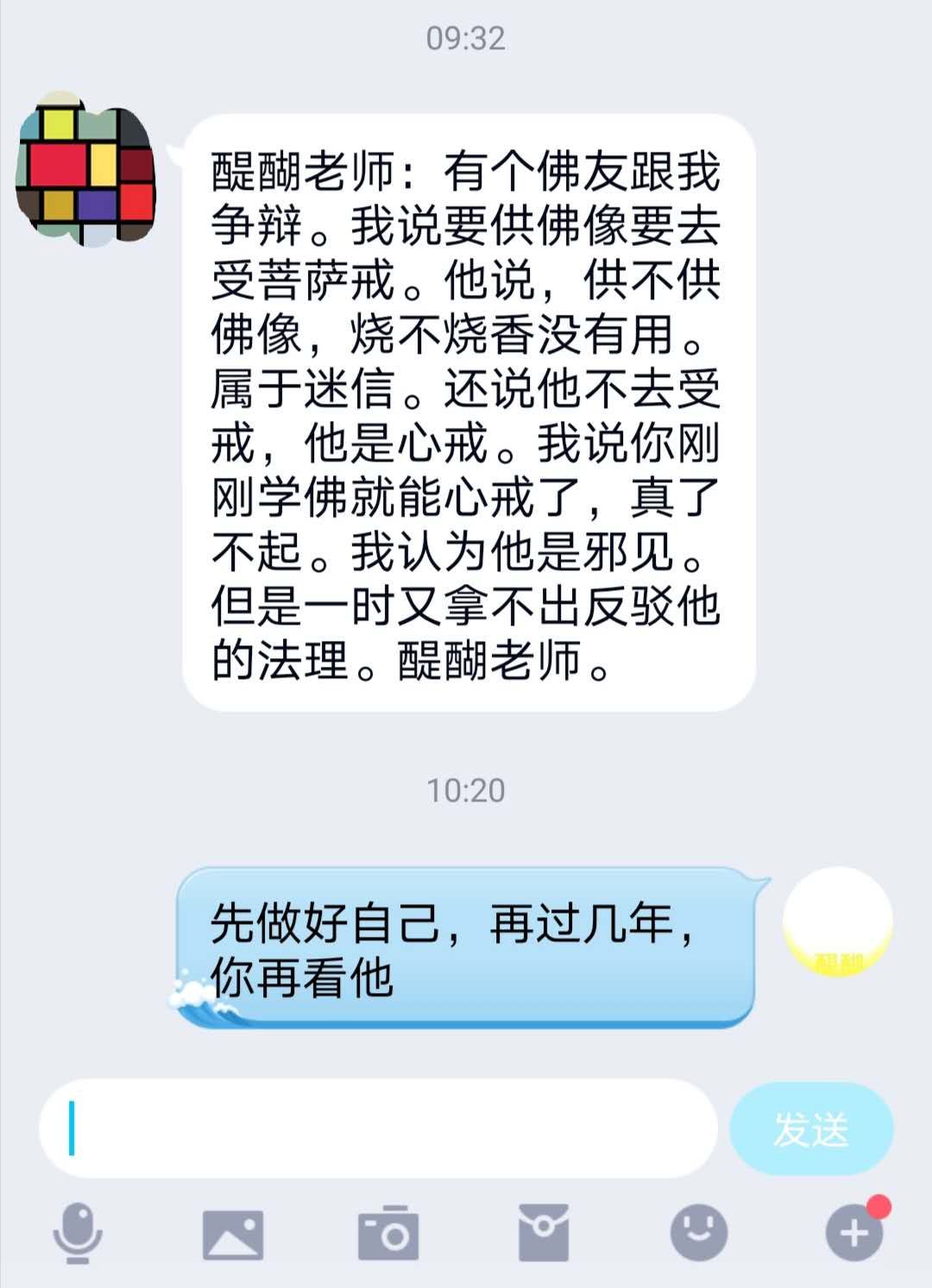Tap the contact's colorful mosaic avatar

click(86, 166)
